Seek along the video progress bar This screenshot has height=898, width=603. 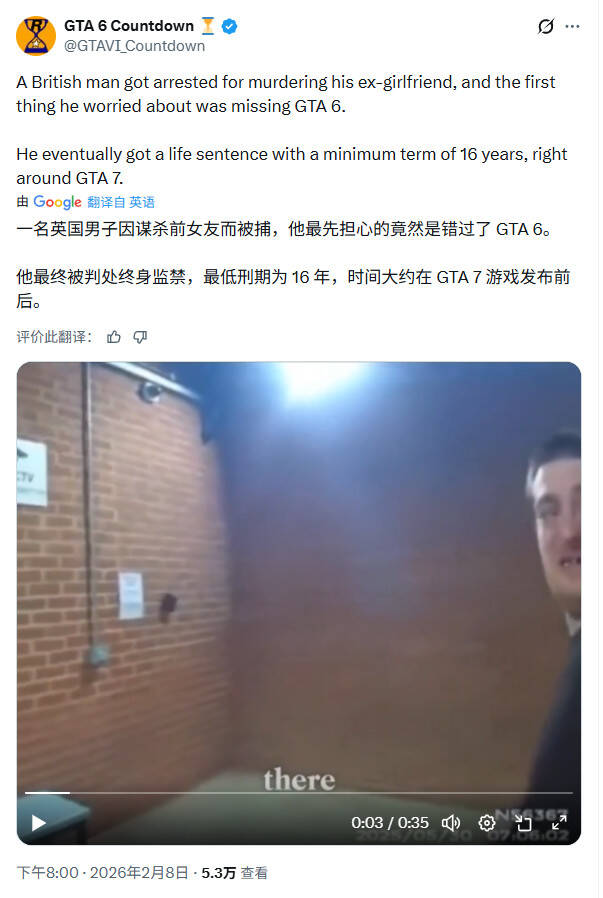tap(298, 794)
